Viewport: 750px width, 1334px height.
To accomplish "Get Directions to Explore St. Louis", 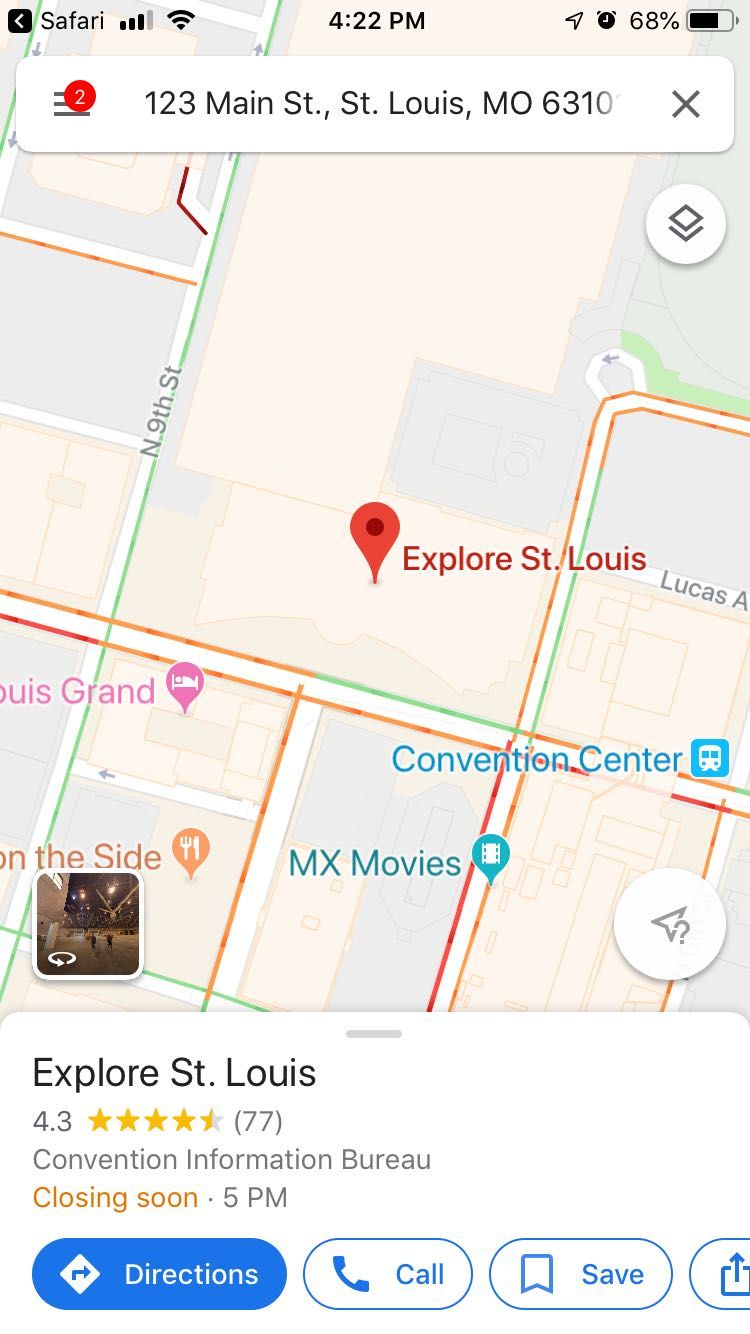I will pyautogui.click(x=160, y=1274).
